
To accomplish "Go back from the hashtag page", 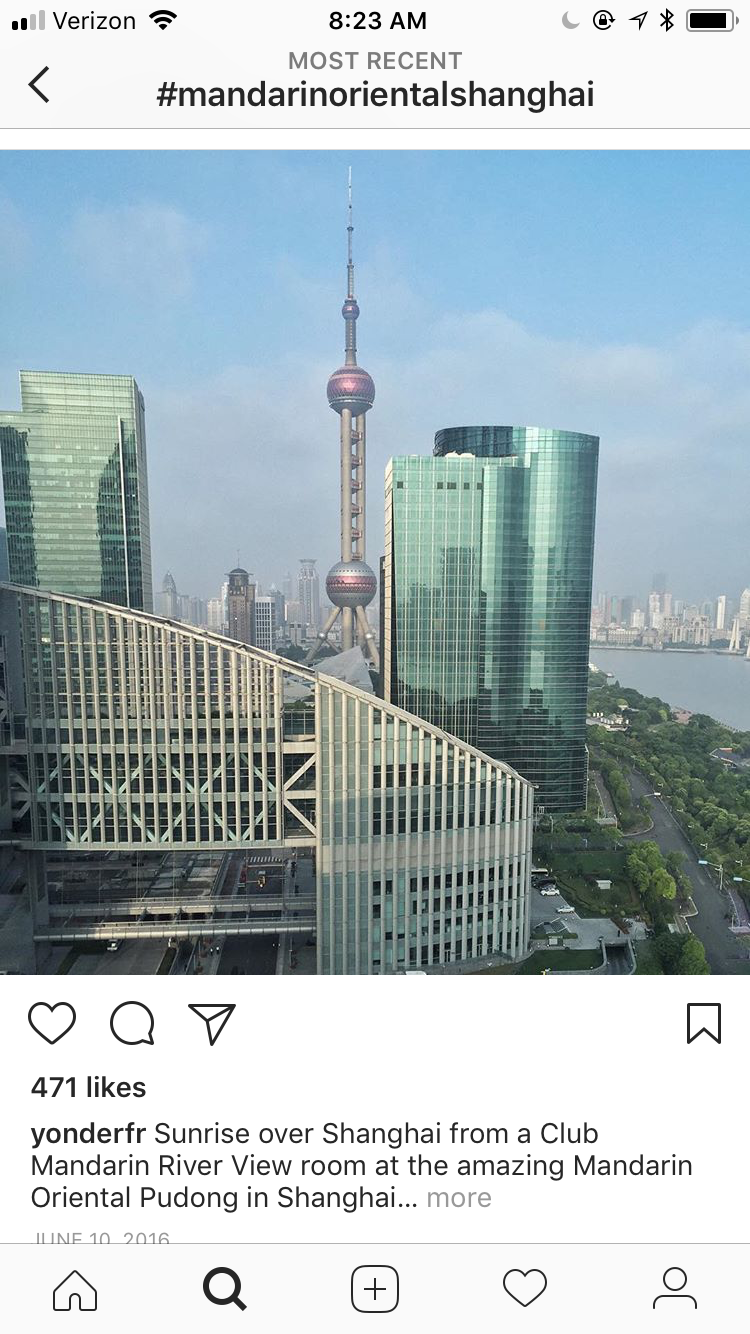I will click(x=39, y=85).
